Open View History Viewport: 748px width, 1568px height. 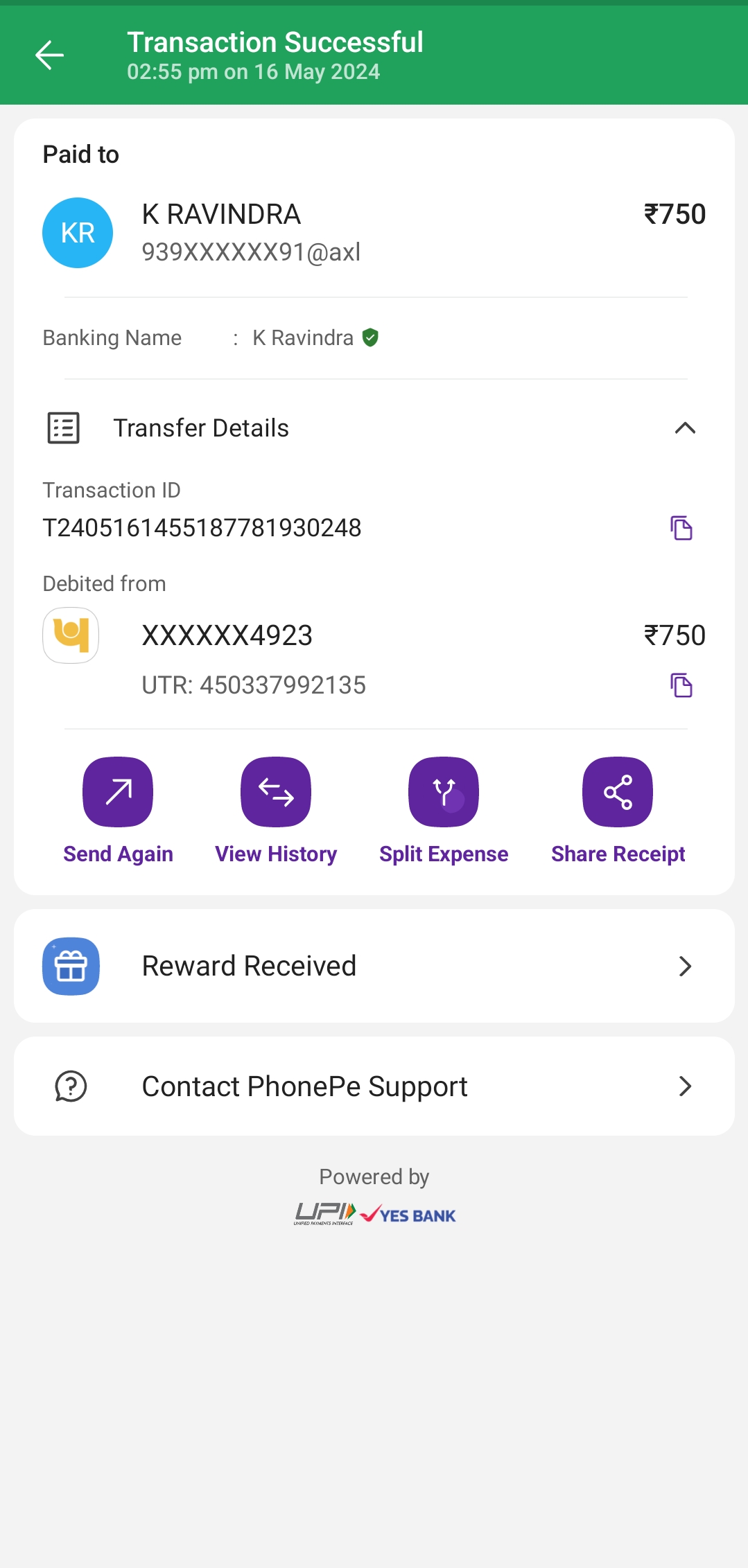tap(276, 793)
